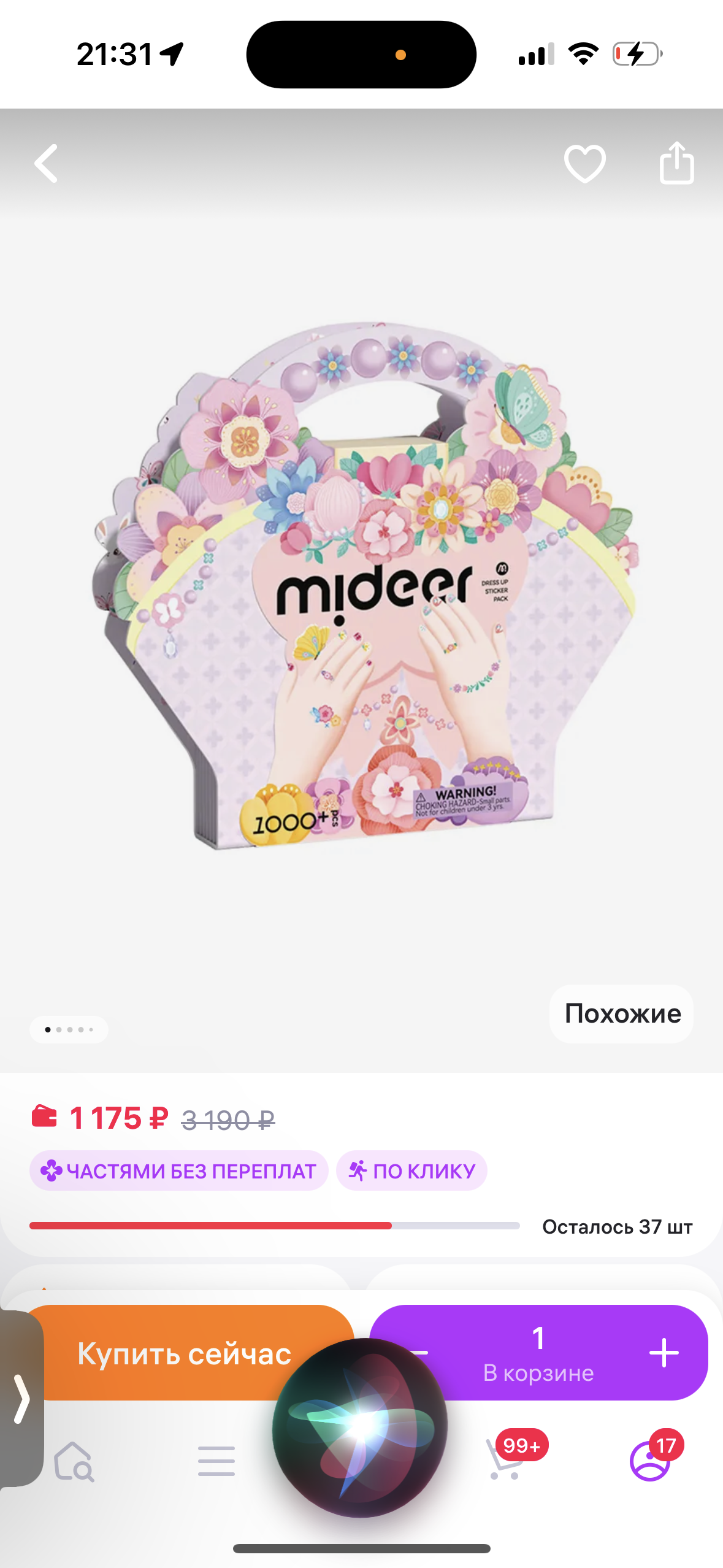
Task: Open similar items via Похожие
Action: tap(622, 1013)
